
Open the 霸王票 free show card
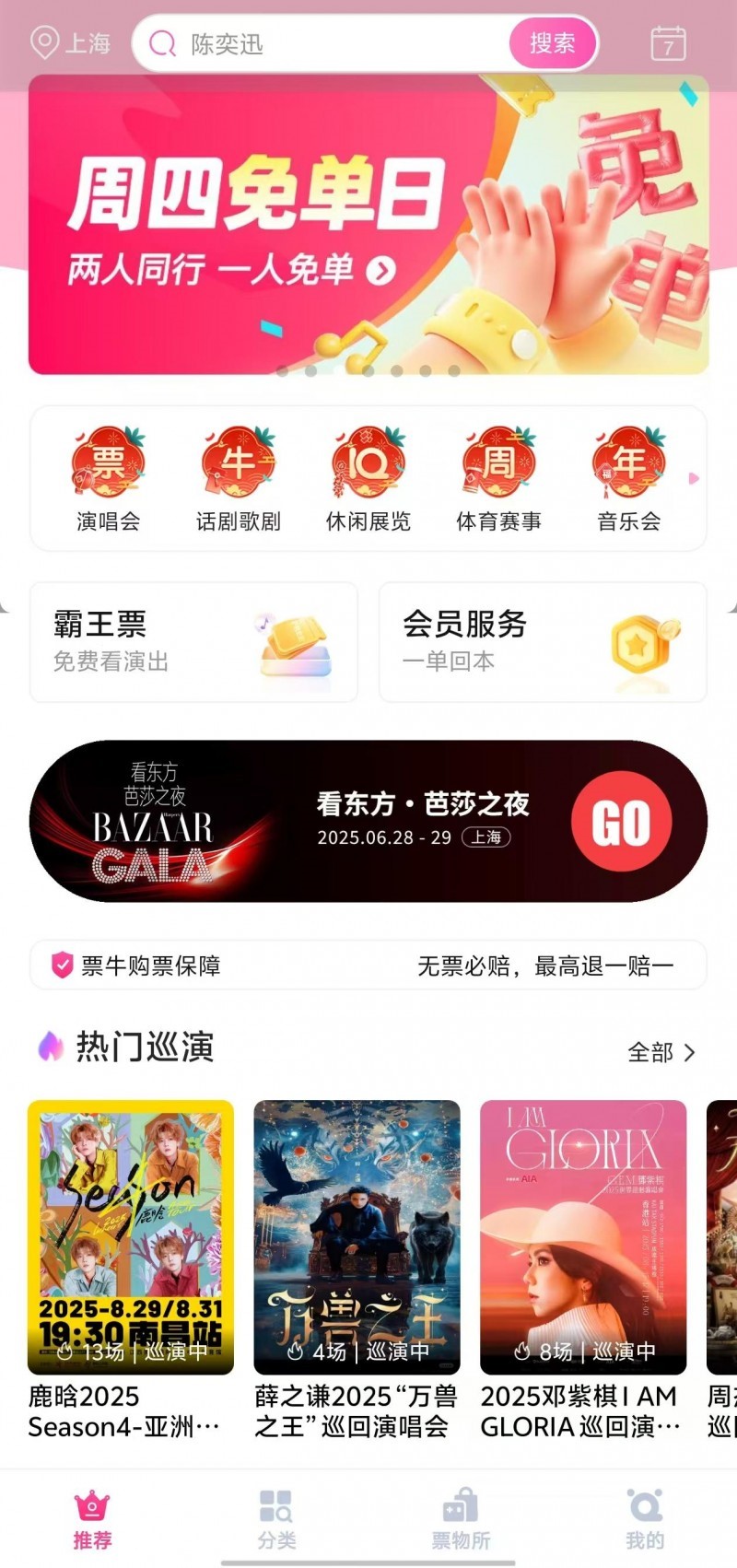coord(193,642)
